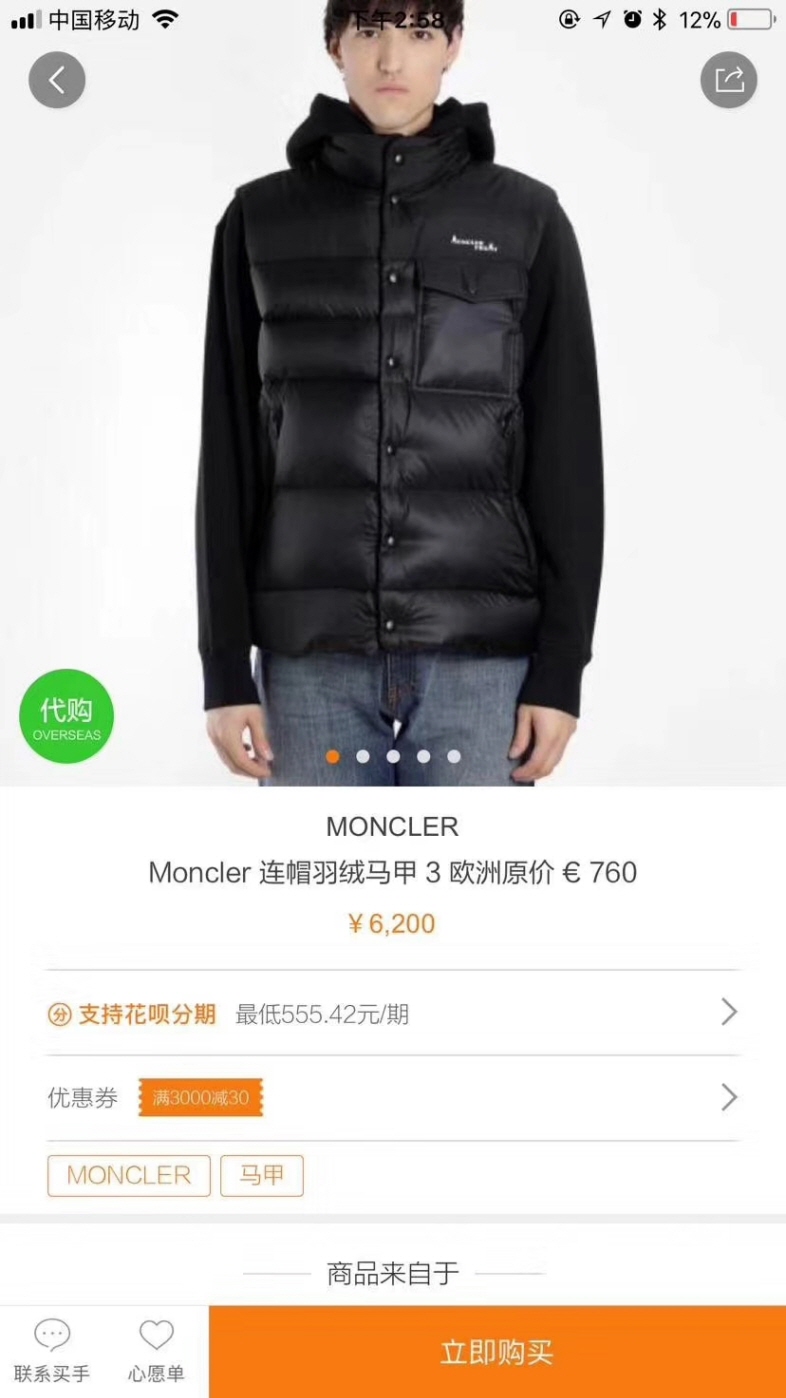Select the 马甲 category tag
The width and height of the screenshot is (786, 1398).
pos(262,1175)
